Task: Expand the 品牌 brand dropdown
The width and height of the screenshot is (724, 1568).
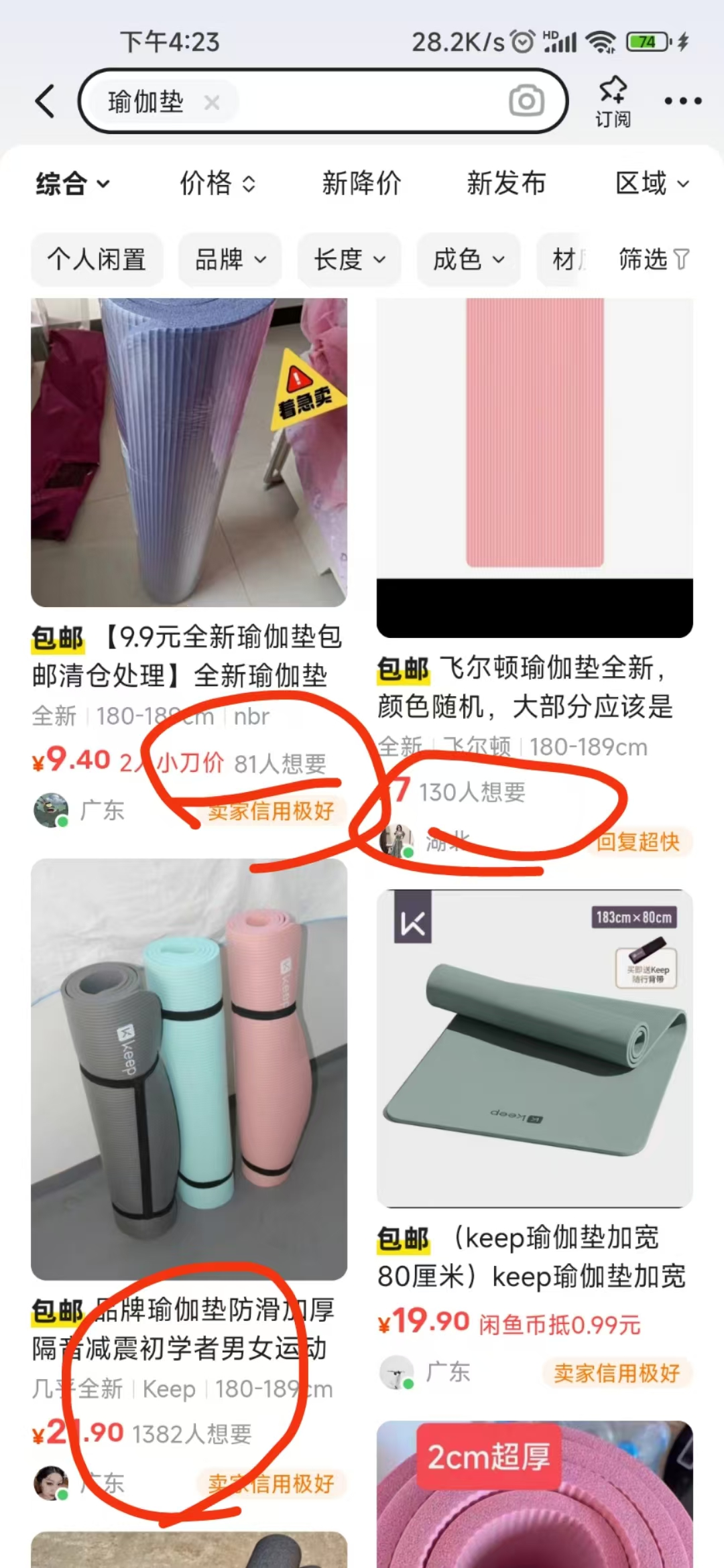Action: point(229,261)
